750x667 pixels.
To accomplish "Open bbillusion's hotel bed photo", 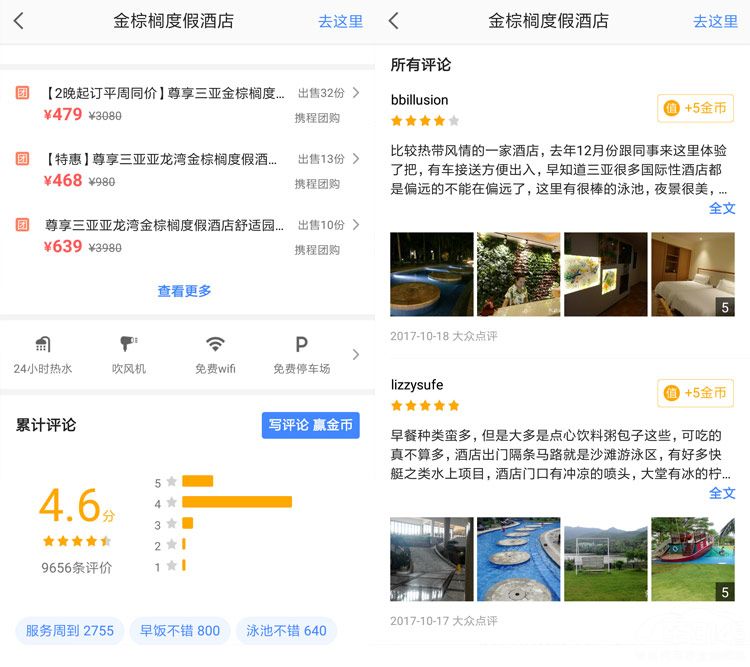I will coord(693,275).
